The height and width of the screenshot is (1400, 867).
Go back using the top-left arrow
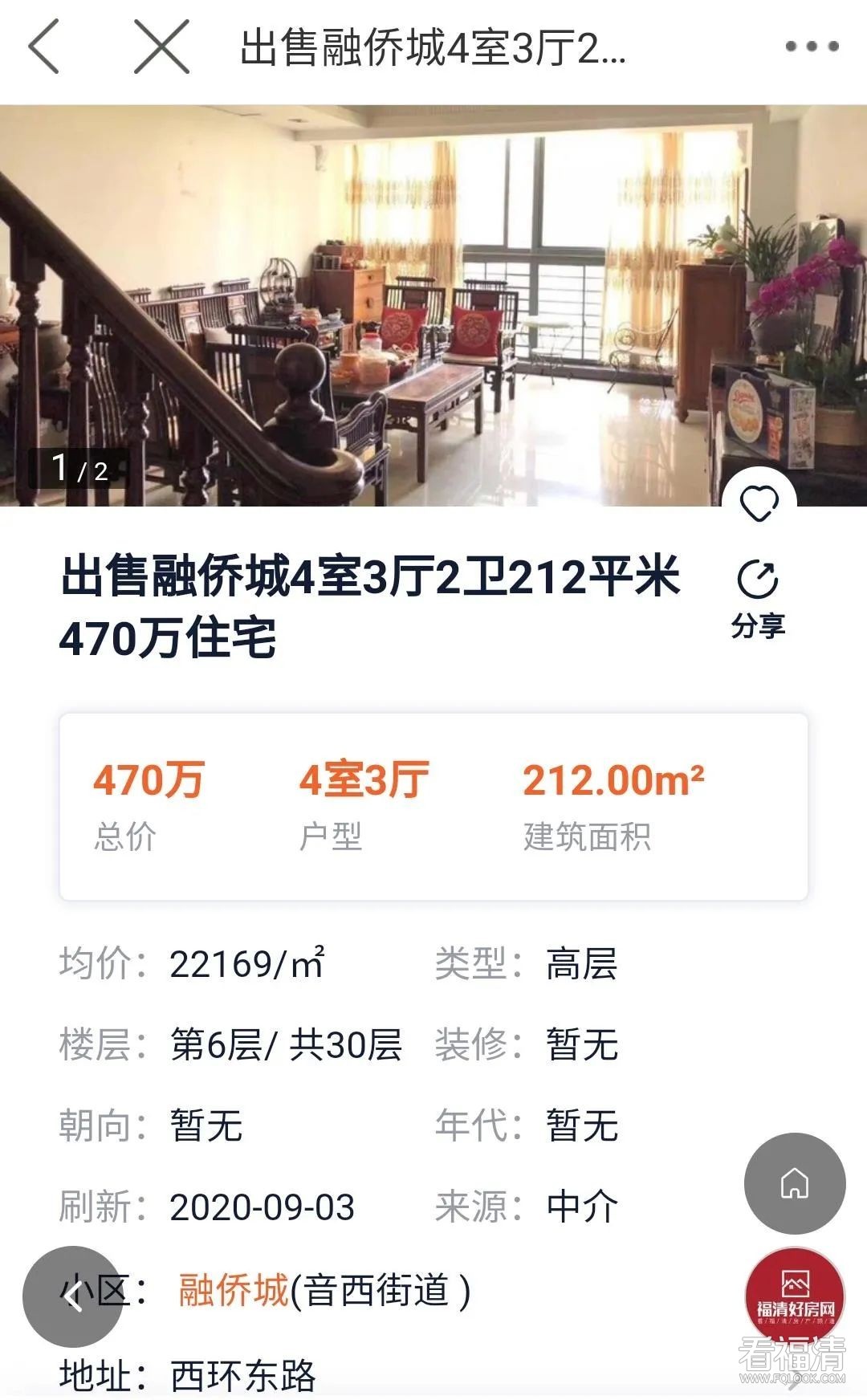(44, 47)
